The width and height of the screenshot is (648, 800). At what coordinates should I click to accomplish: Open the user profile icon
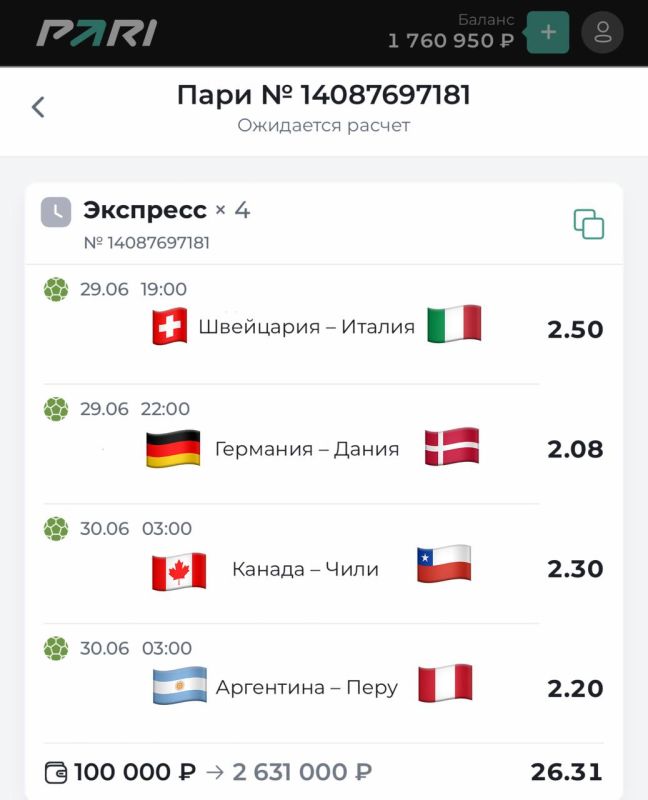tap(602, 32)
